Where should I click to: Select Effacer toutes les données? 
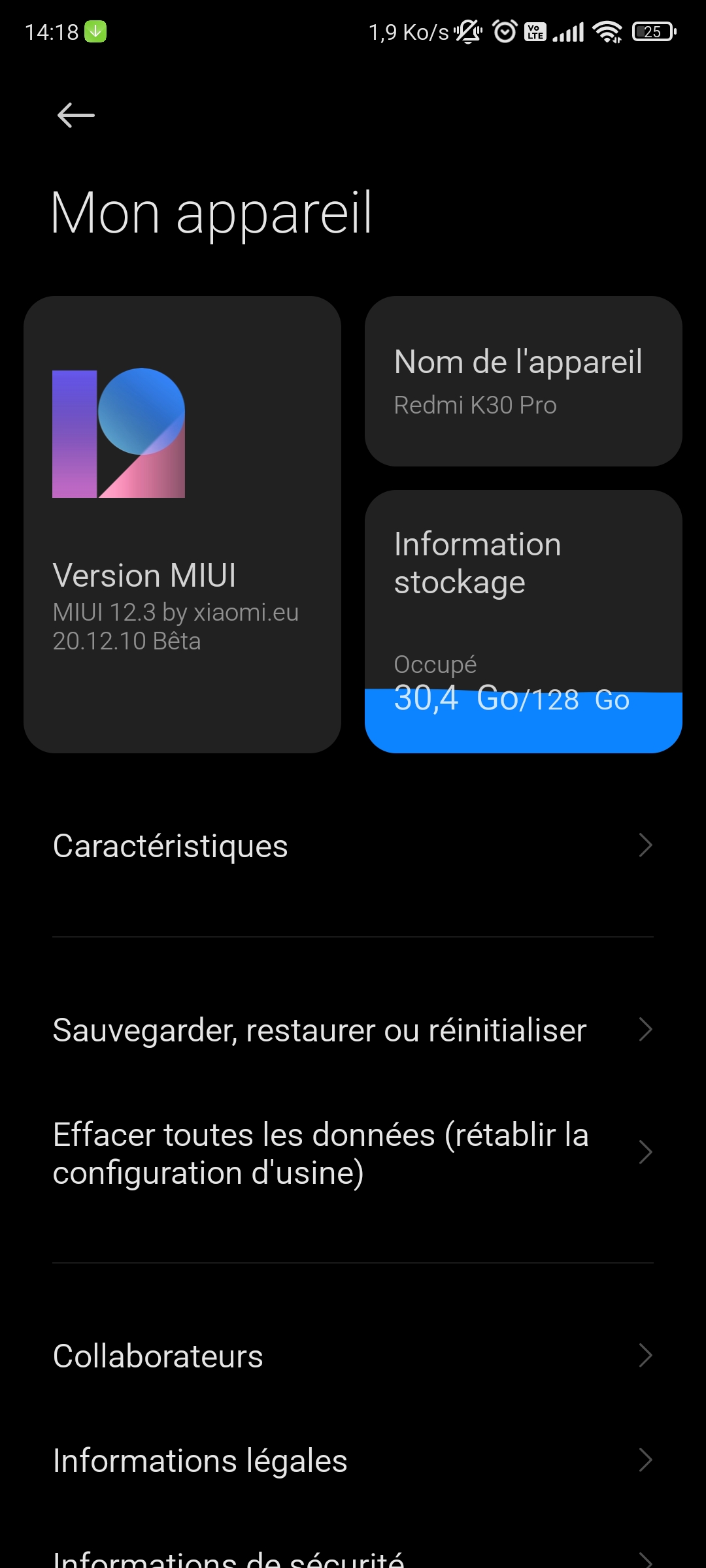[353, 1153]
